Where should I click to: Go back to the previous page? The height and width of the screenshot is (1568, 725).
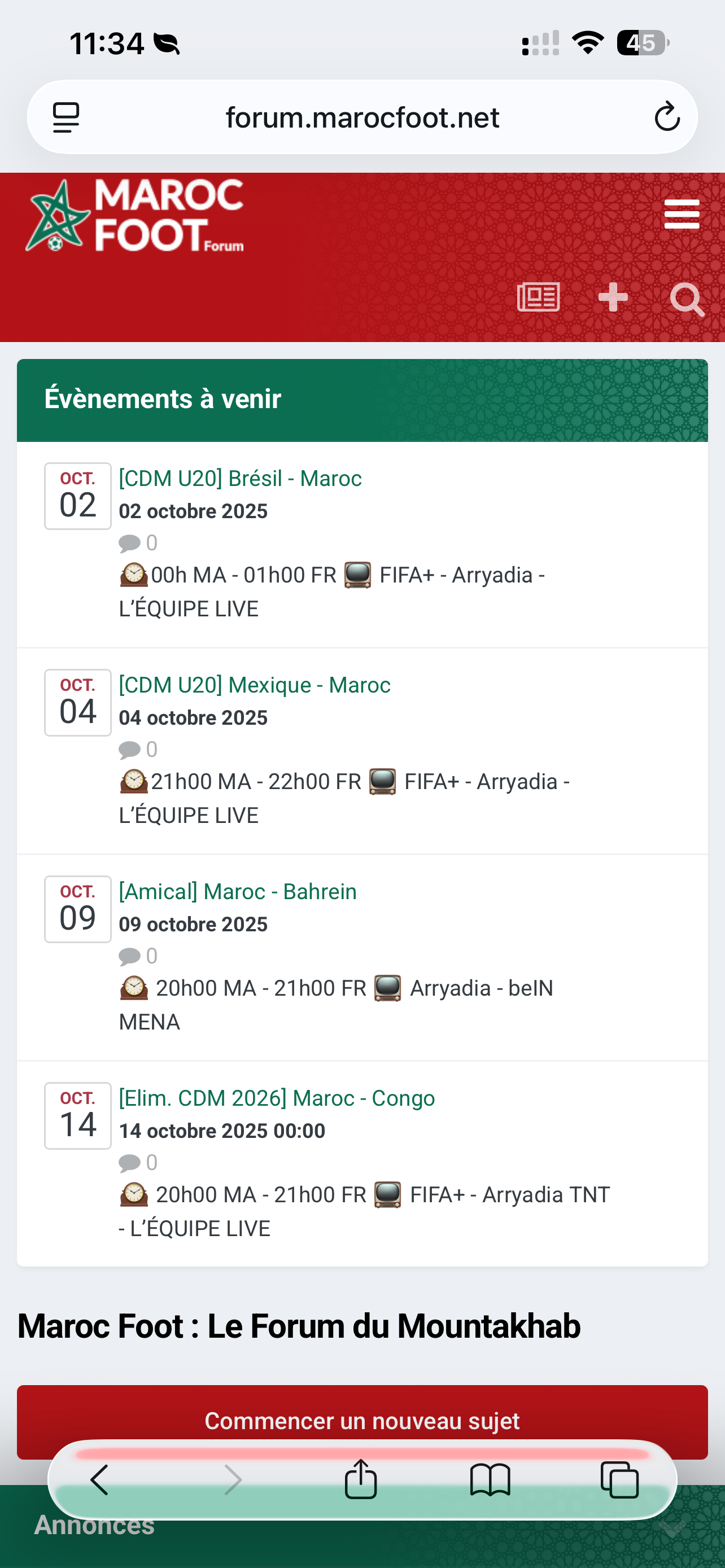click(x=99, y=1479)
